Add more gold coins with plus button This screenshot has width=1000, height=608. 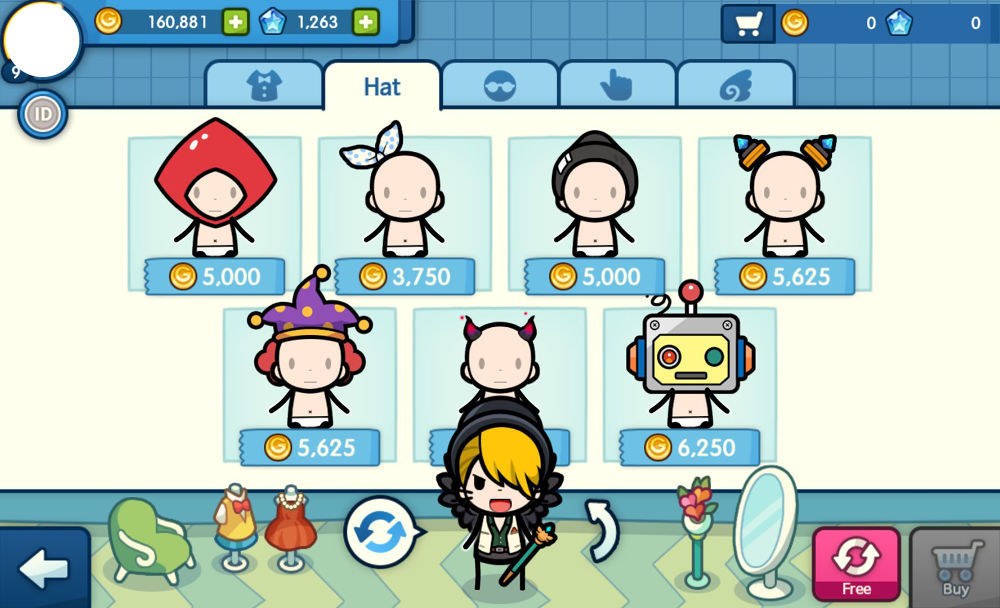click(x=235, y=21)
